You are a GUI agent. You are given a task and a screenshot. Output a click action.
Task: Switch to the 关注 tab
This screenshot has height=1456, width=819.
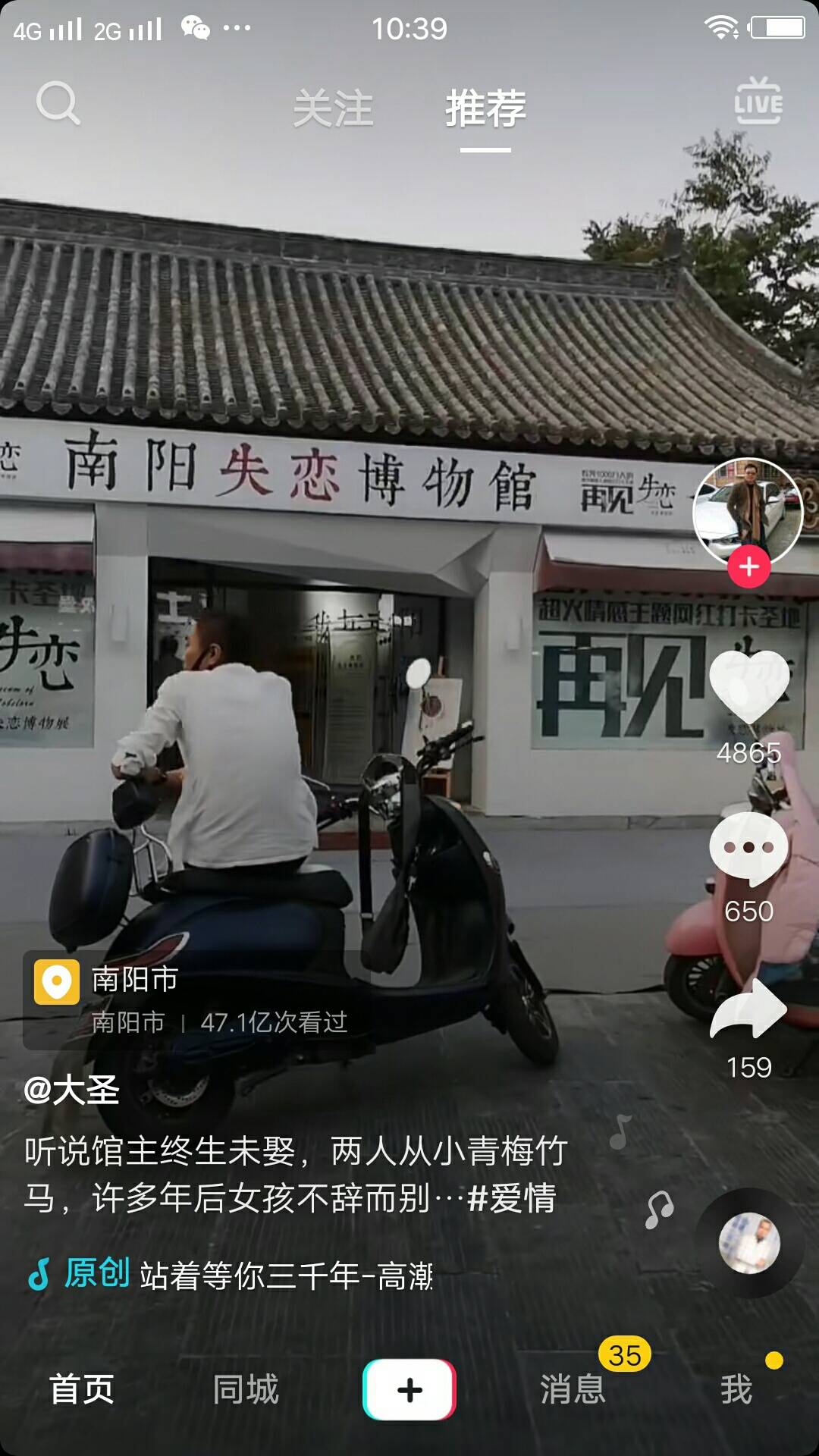click(333, 108)
